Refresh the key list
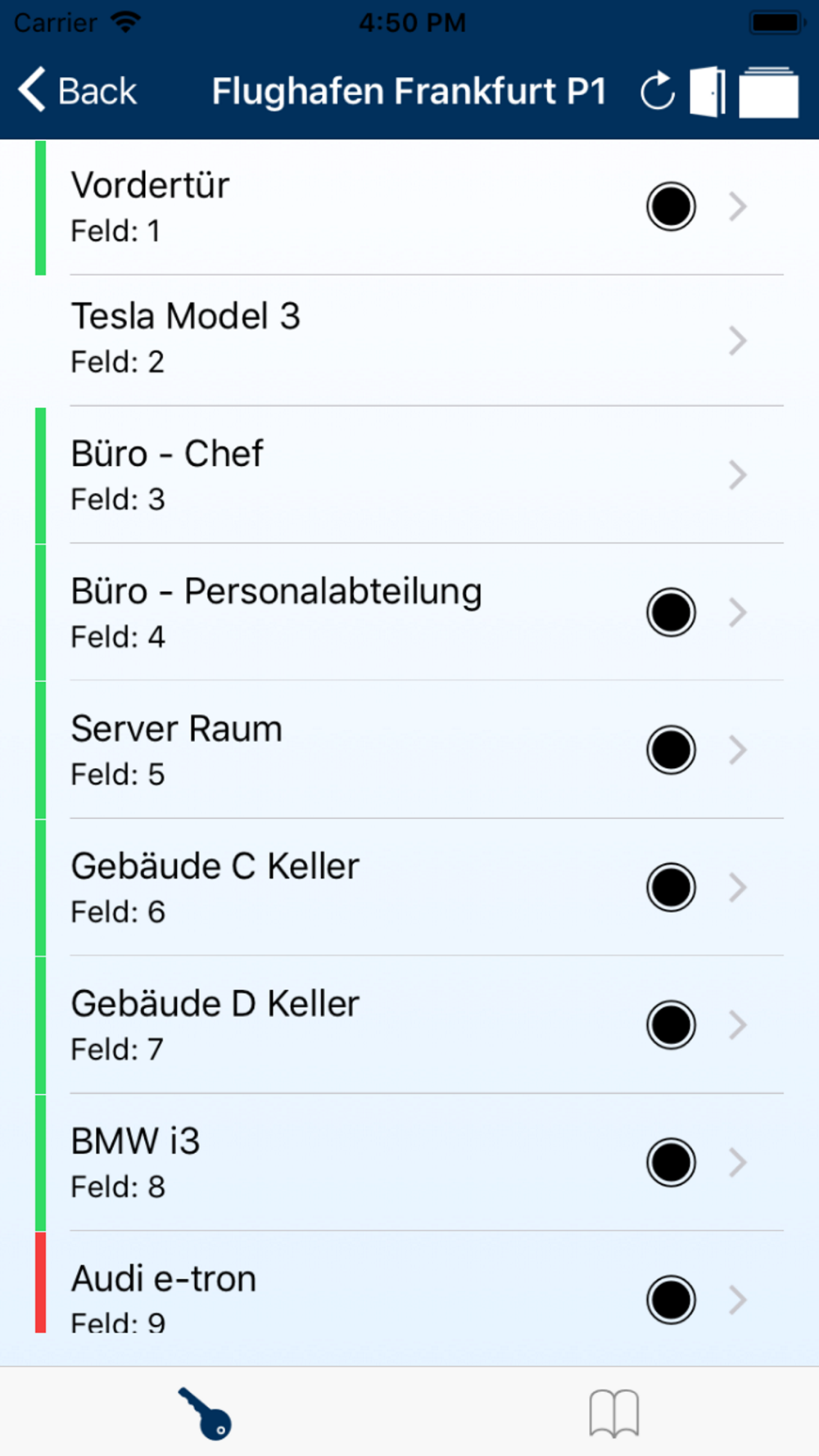This screenshot has height=1456, width=819. click(658, 91)
